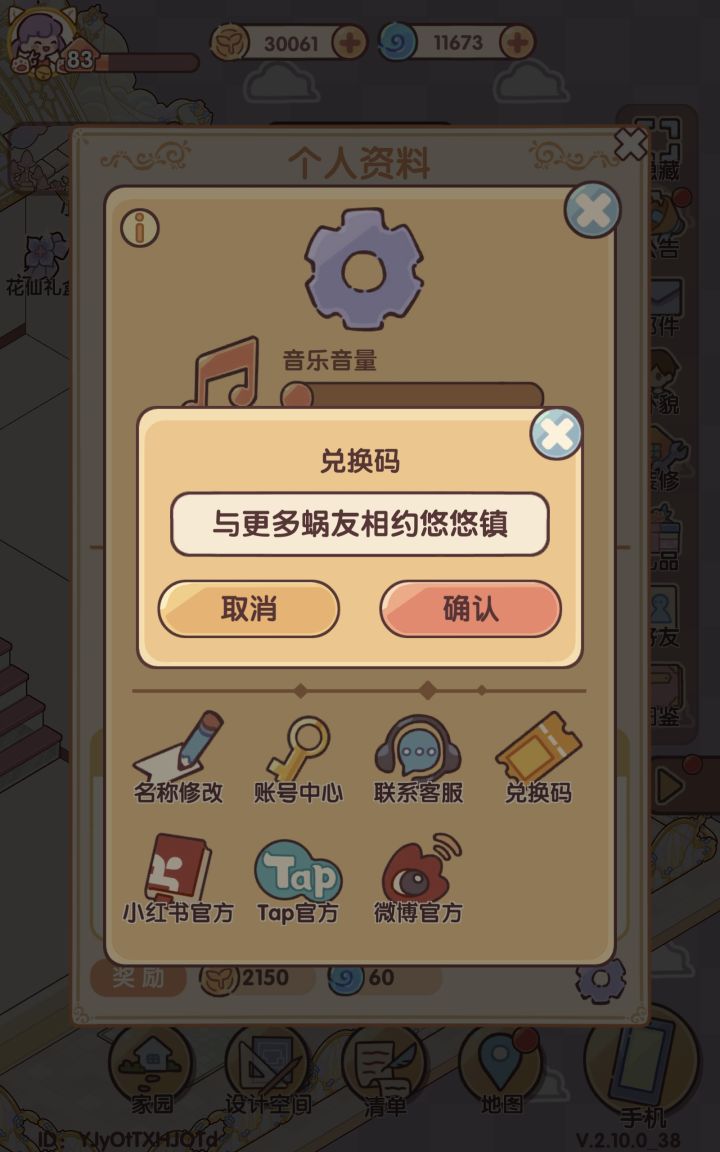Add blue gems with the plus button

516,43
